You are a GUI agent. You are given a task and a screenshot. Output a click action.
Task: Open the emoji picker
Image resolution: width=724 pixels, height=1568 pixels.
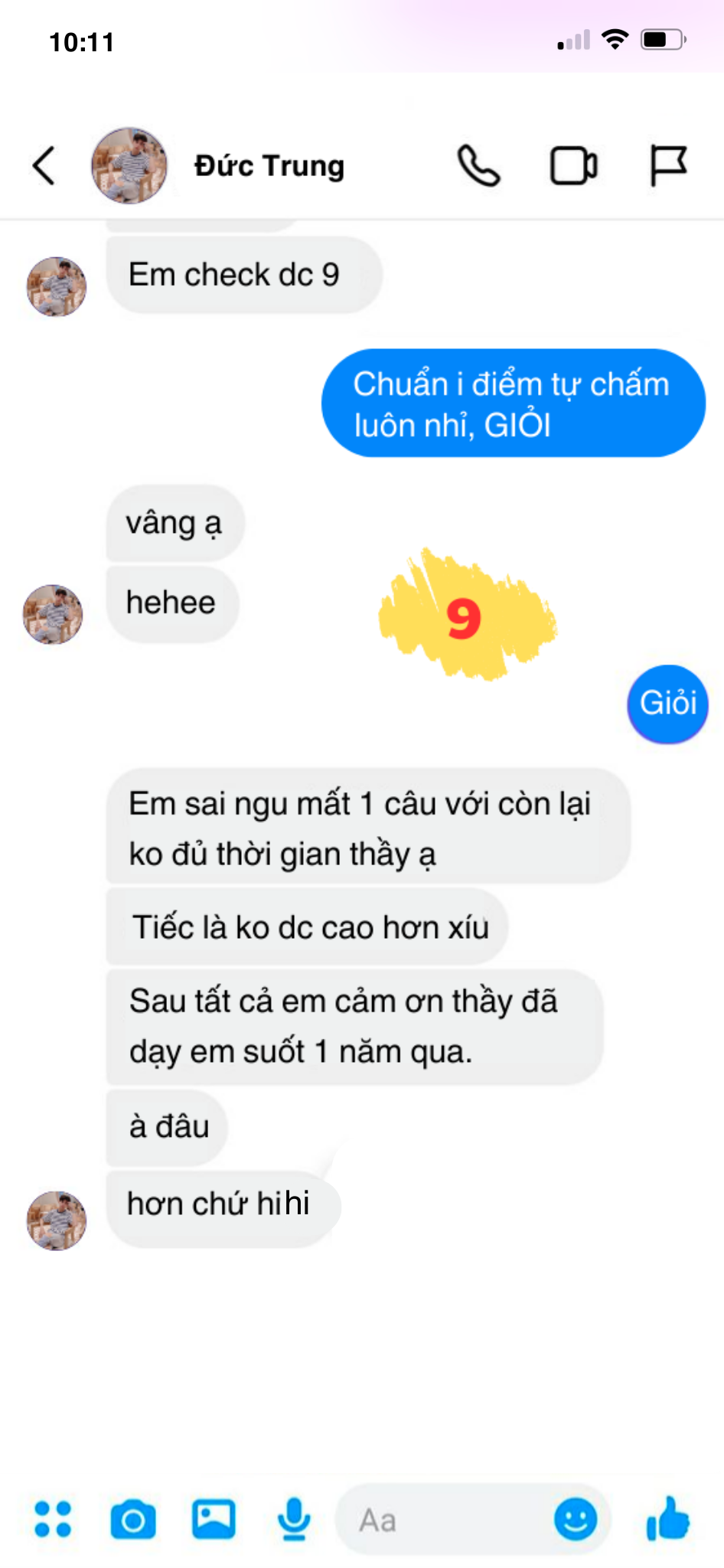pos(576,1519)
